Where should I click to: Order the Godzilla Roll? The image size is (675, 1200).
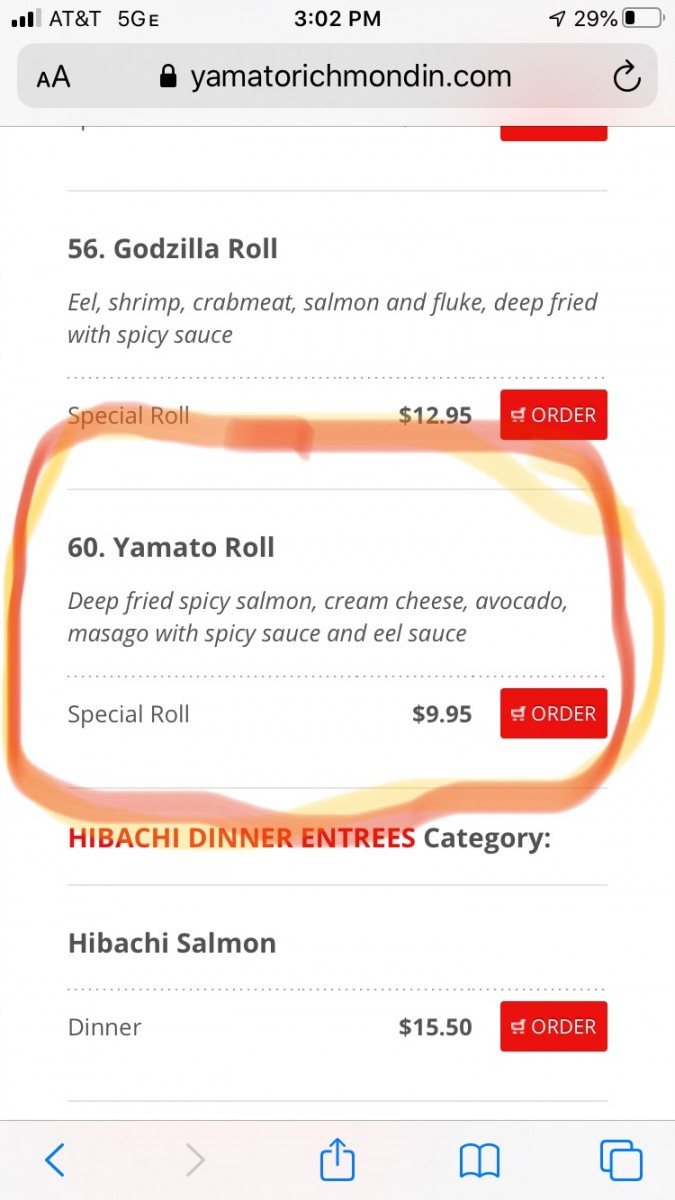coord(553,415)
